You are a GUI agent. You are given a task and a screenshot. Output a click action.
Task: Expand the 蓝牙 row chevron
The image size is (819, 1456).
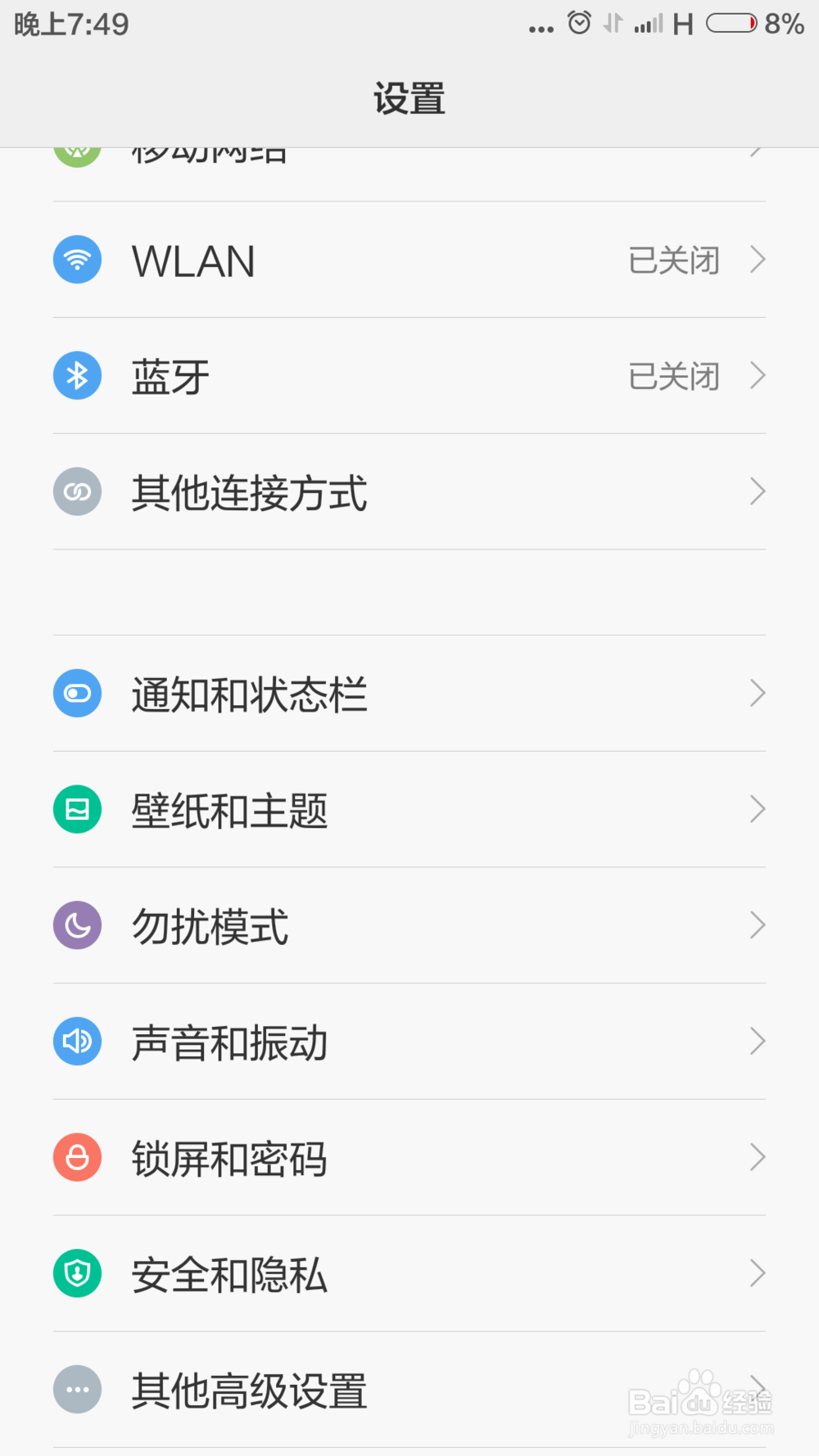click(758, 375)
